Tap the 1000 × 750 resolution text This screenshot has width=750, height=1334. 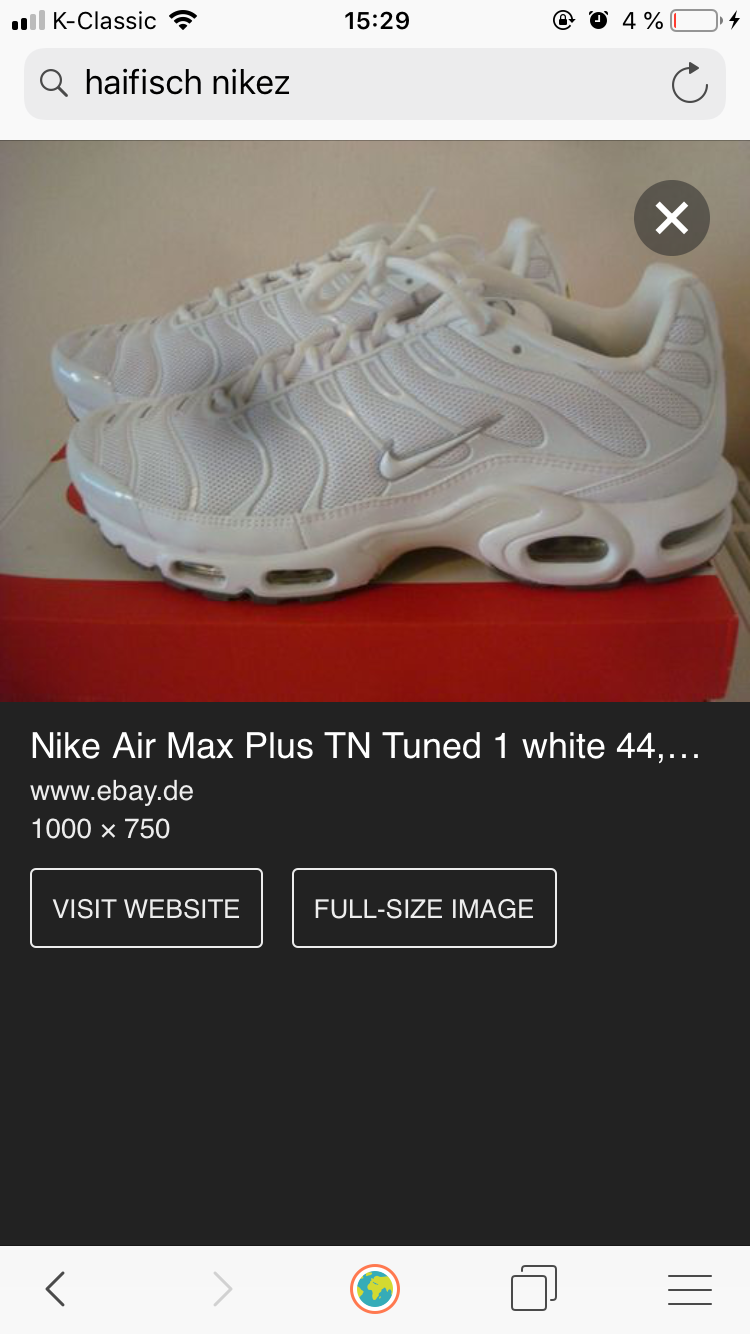[100, 828]
